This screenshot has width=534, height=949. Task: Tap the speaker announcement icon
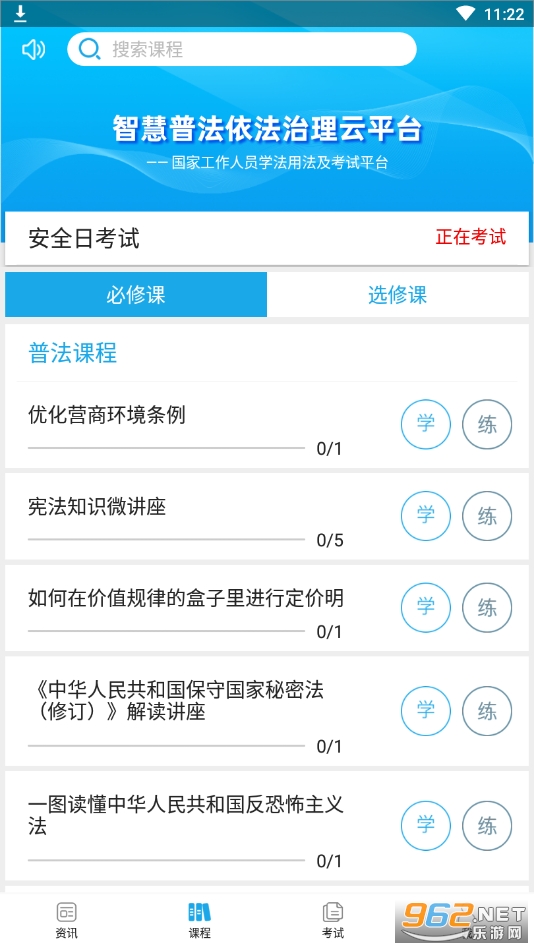[x=33, y=49]
